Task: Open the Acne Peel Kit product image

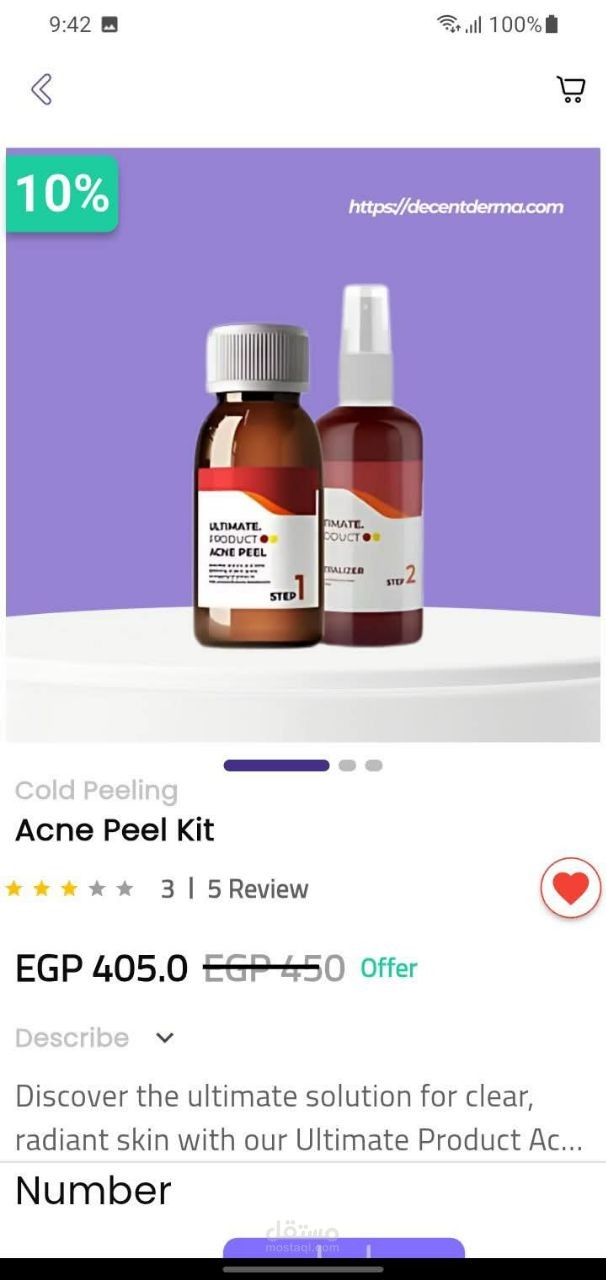Action: [303, 445]
